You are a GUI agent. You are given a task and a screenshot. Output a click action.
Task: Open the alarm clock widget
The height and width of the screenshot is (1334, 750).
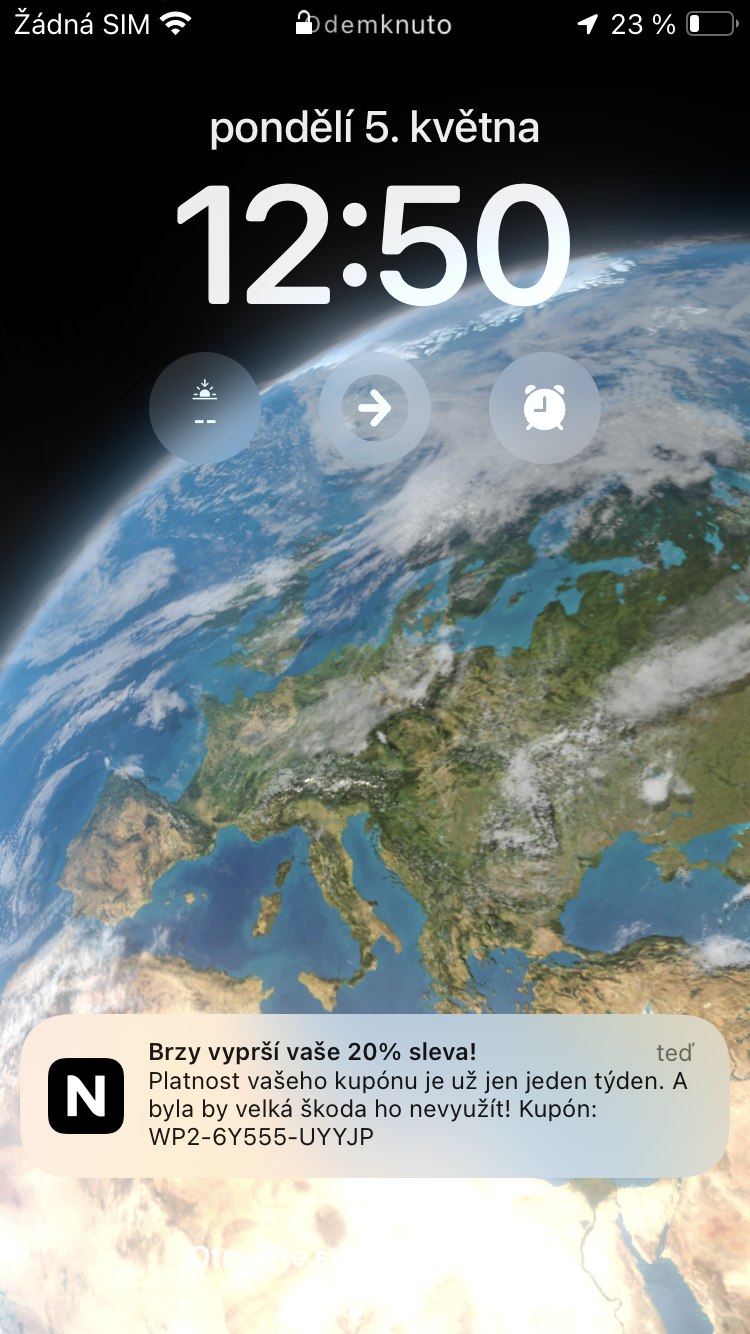coord(544,408)
